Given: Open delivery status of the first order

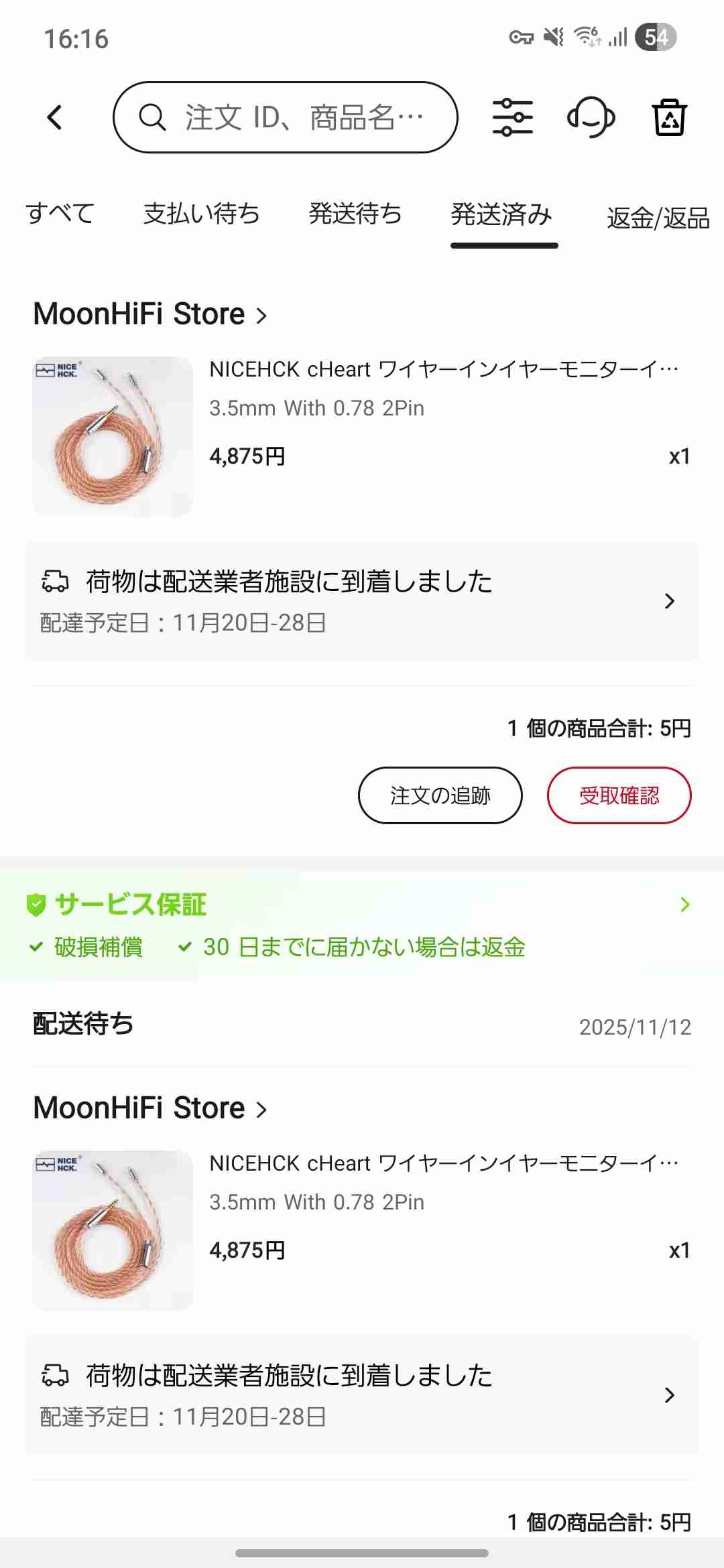Looking at the screenshot, I should (x=362, y=601).
